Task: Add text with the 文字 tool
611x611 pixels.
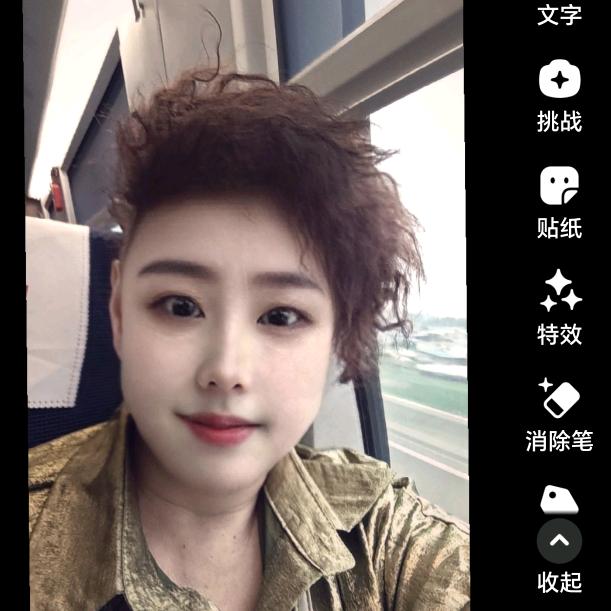Action: (559, 15)
